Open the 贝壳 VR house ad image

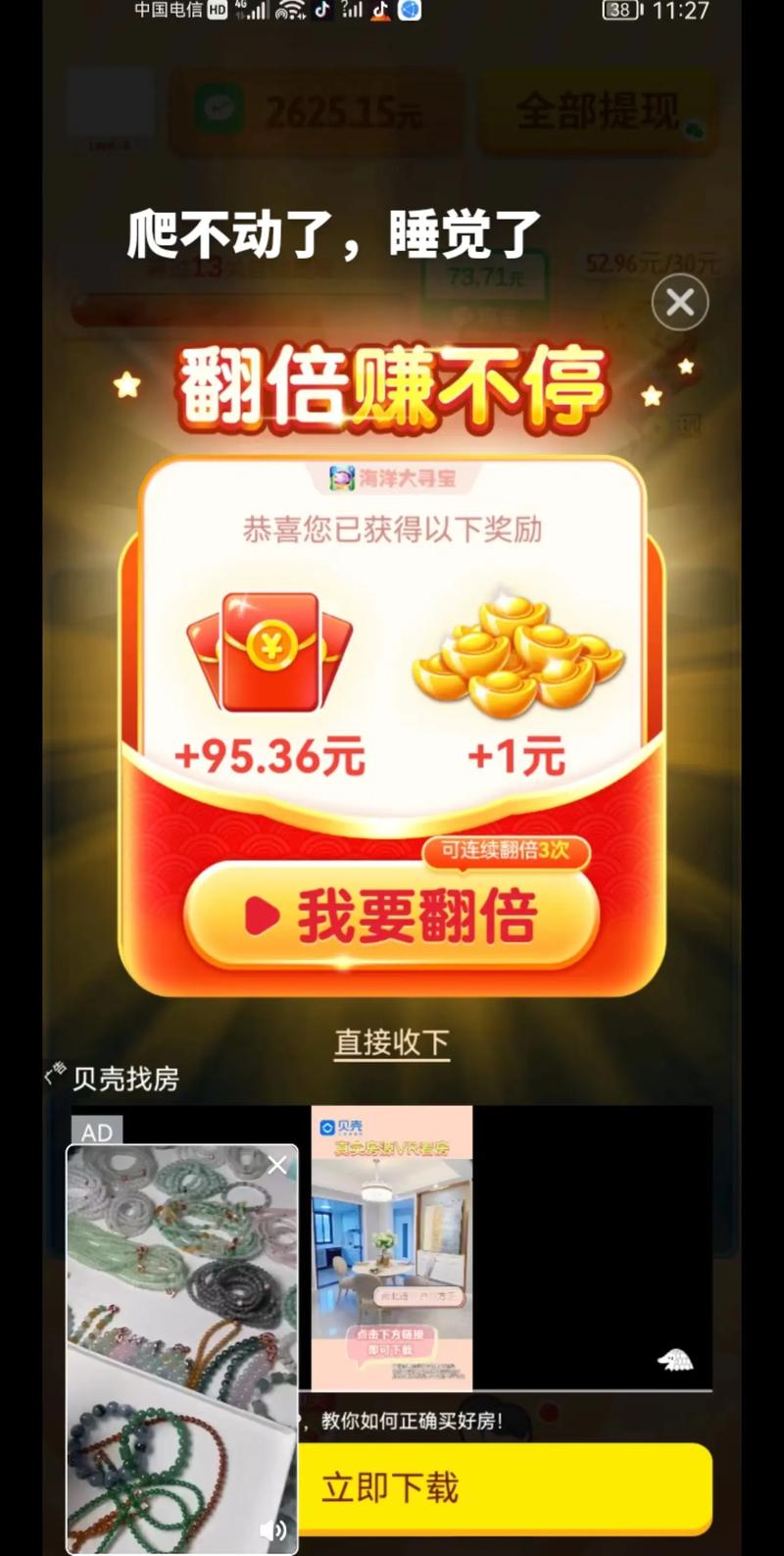392,1247
